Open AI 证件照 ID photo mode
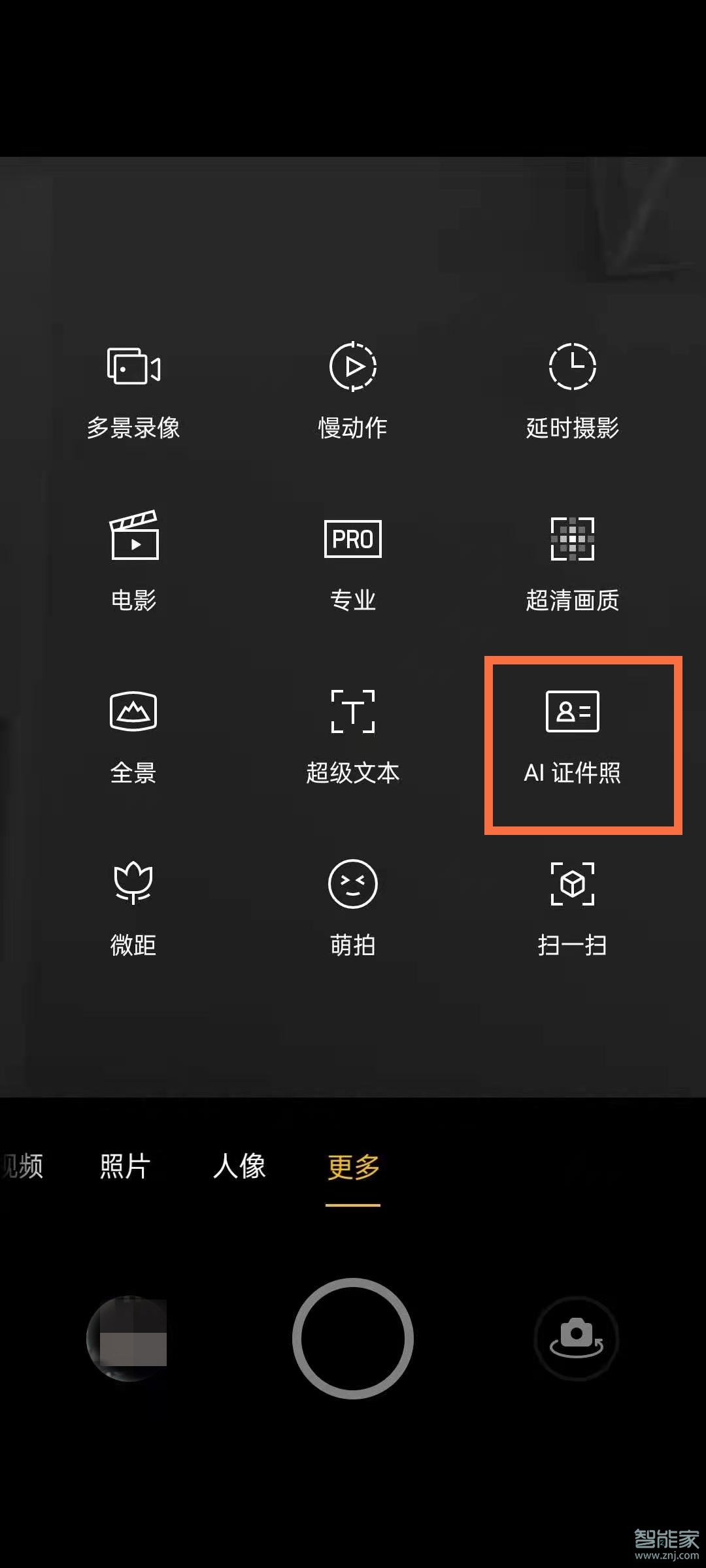706x1568 pixels. click(x=572, y=735)
